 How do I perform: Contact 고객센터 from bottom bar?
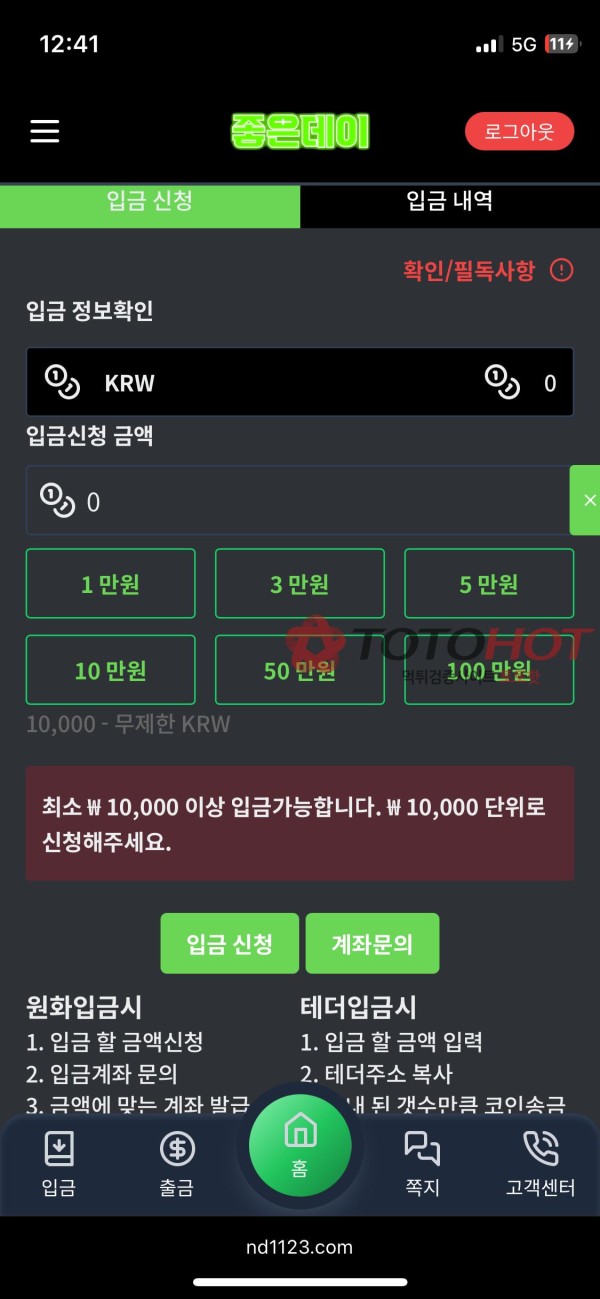point(540,1163)
